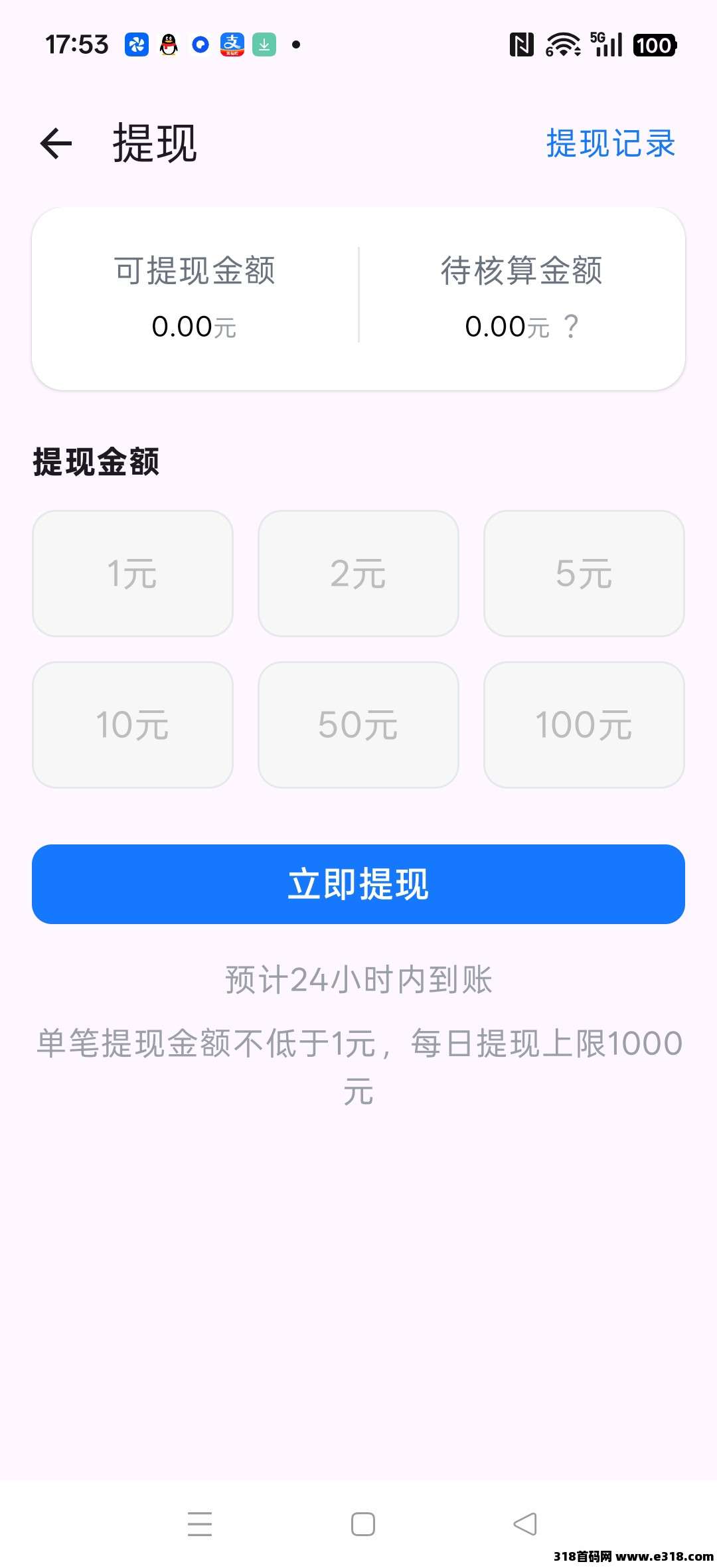This screenshot has height=1568, width=717.
Task: Choose the 50元 withdrawal amount
Action: 358,725
